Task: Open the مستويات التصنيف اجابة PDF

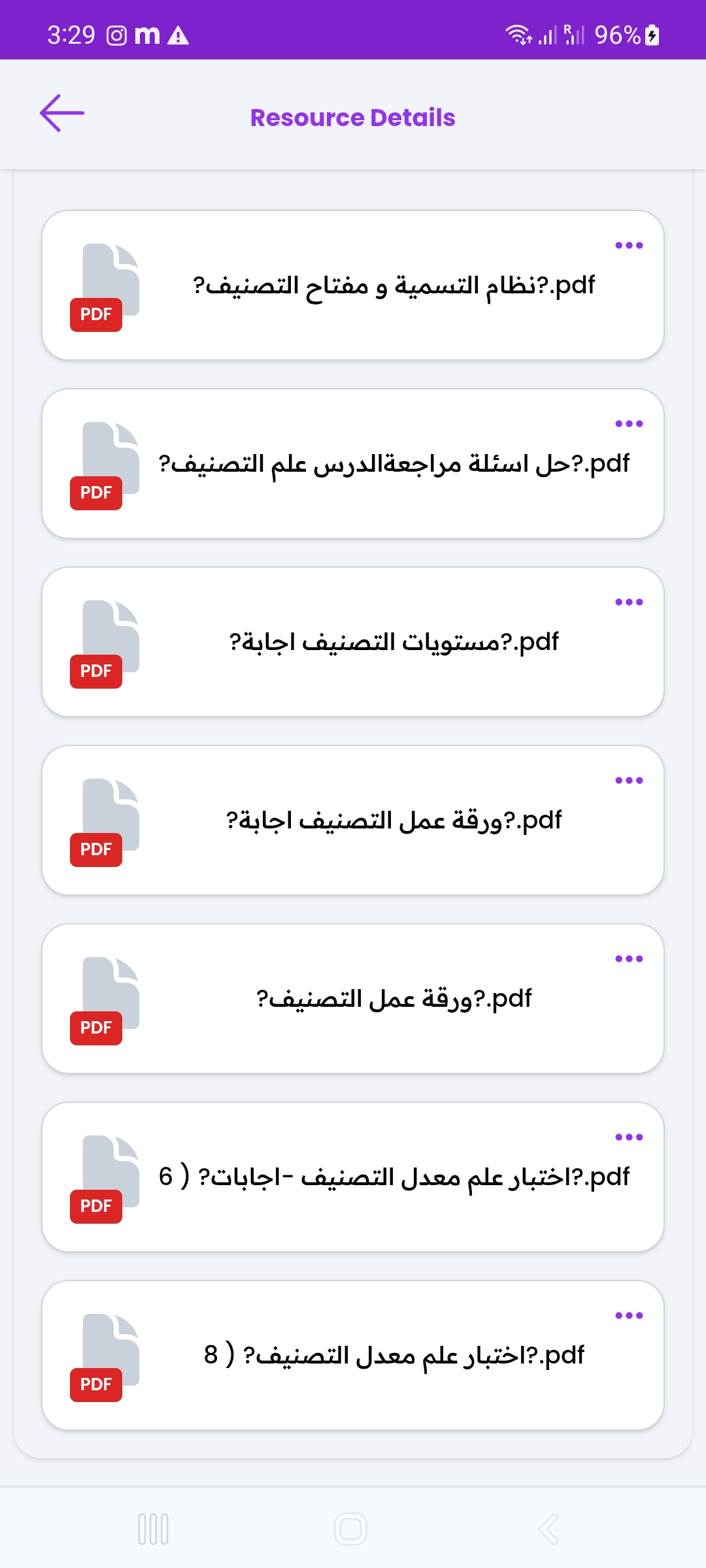Action: pyautogui.click(x=394, y=642)
